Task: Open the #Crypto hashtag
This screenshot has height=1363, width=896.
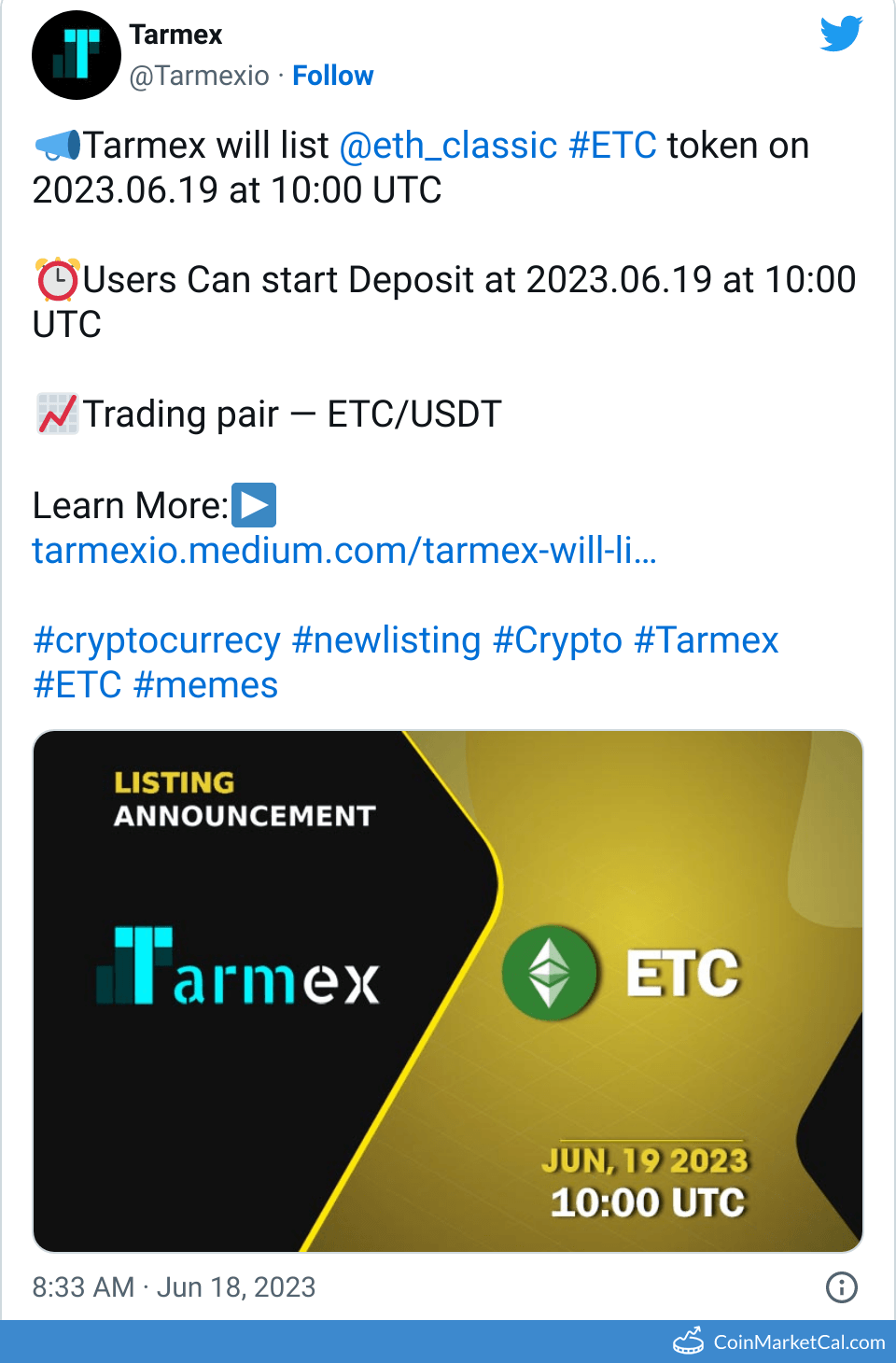Action: tap(557, 640)
